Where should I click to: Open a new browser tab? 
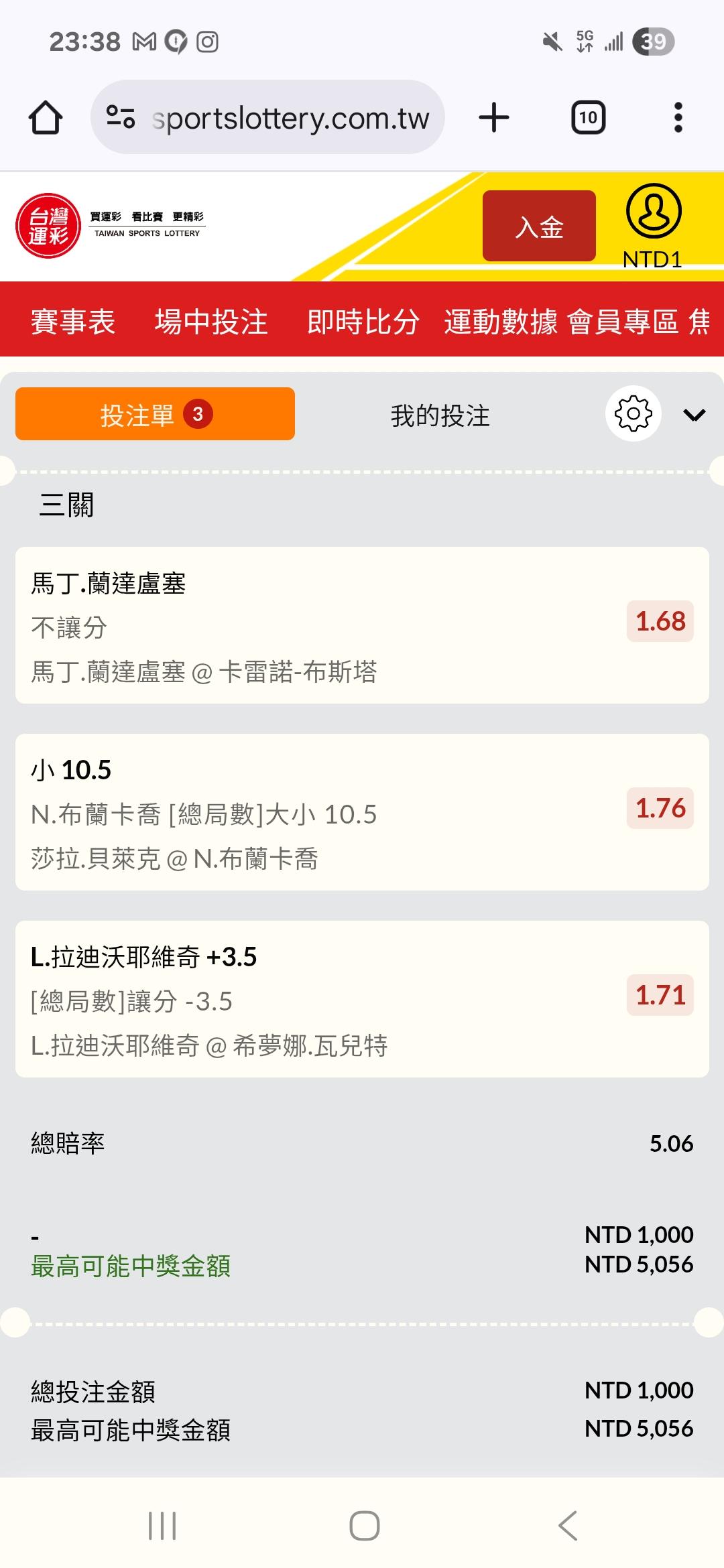click(494, 117)
